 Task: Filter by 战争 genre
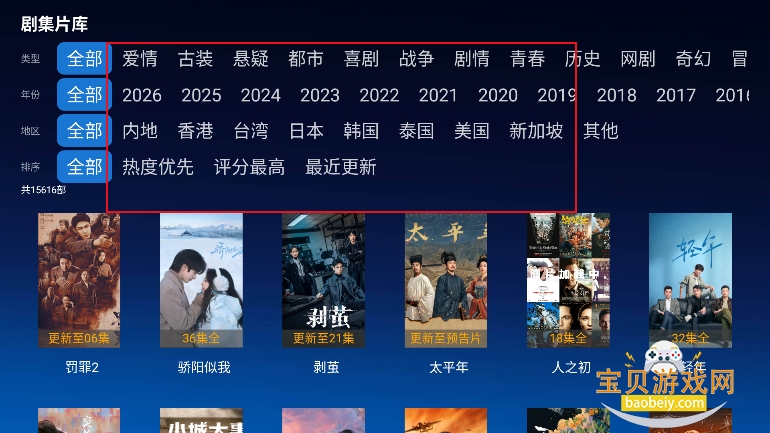[416, 59]
